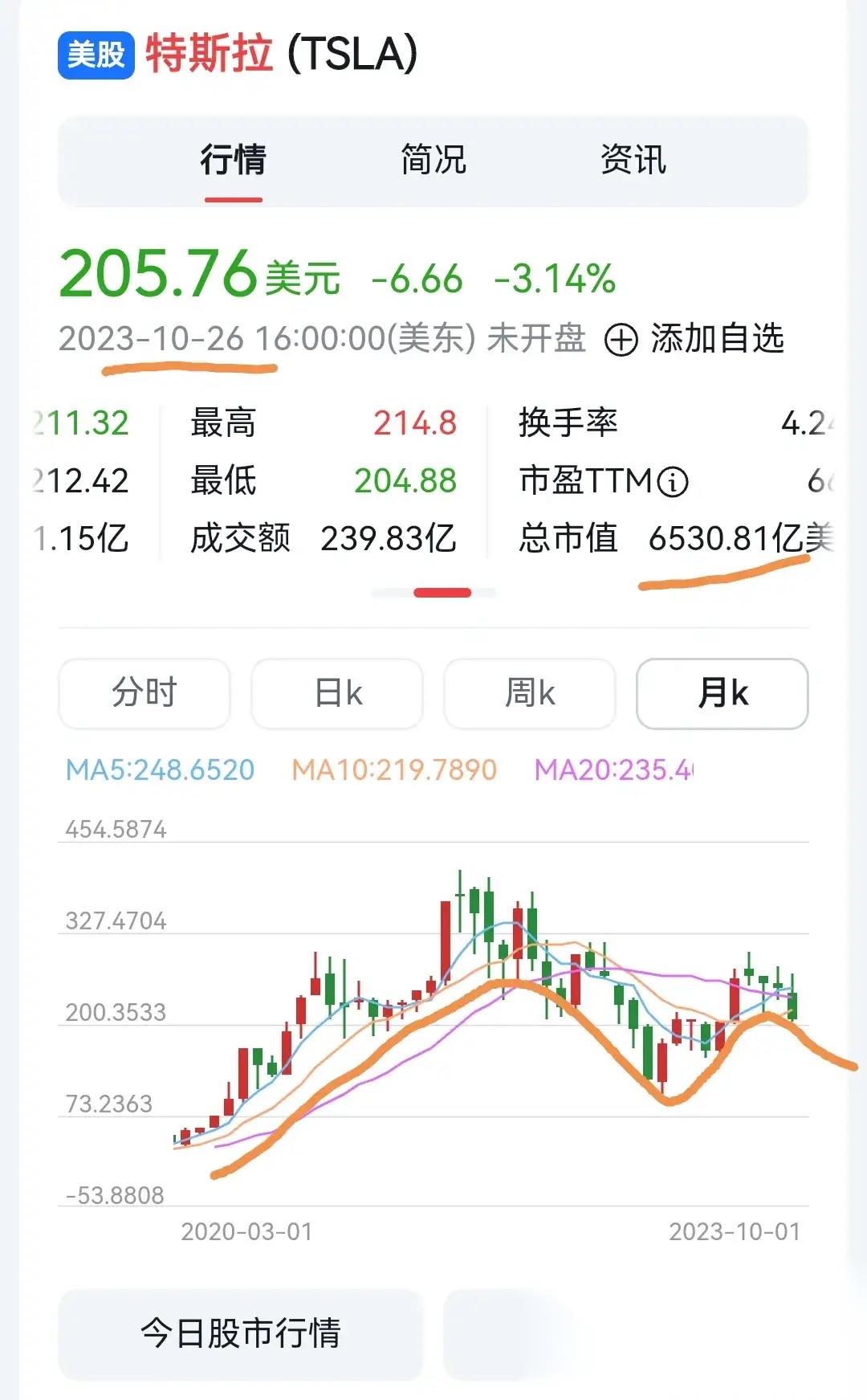The image size is (867, 1400).
Task: Switch to the 资讯 news tab
Action: (630, 161)
